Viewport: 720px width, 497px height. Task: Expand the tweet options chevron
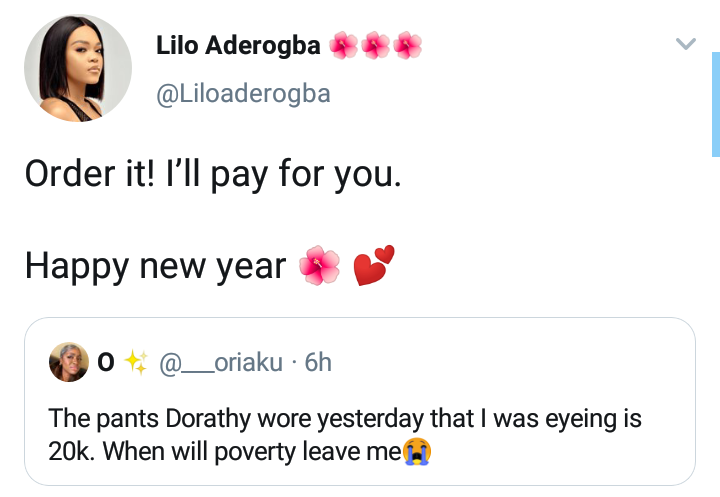pos(685,43)
